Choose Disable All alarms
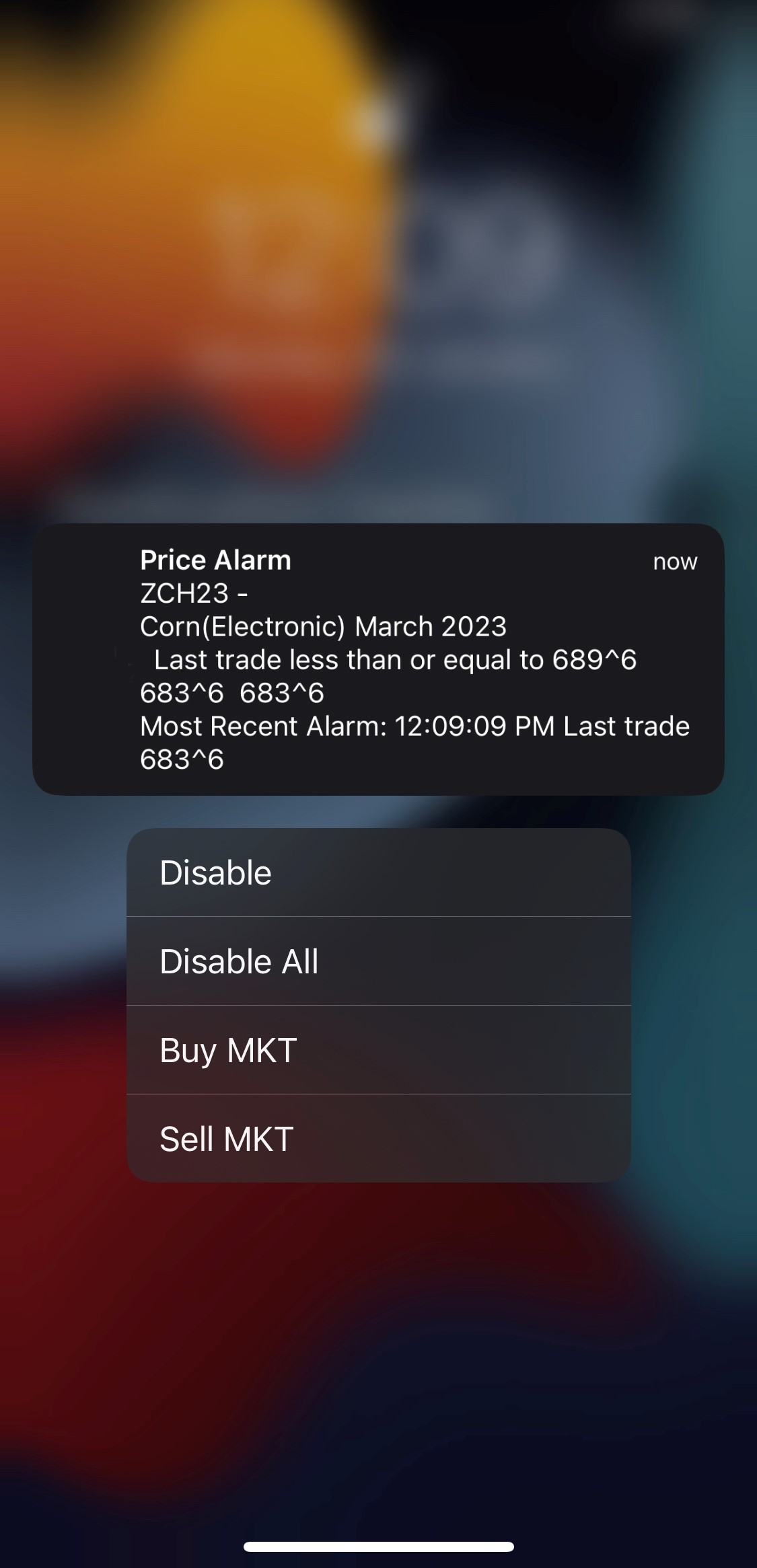The height and width of the screenshot is (1568, 757). 378,961
